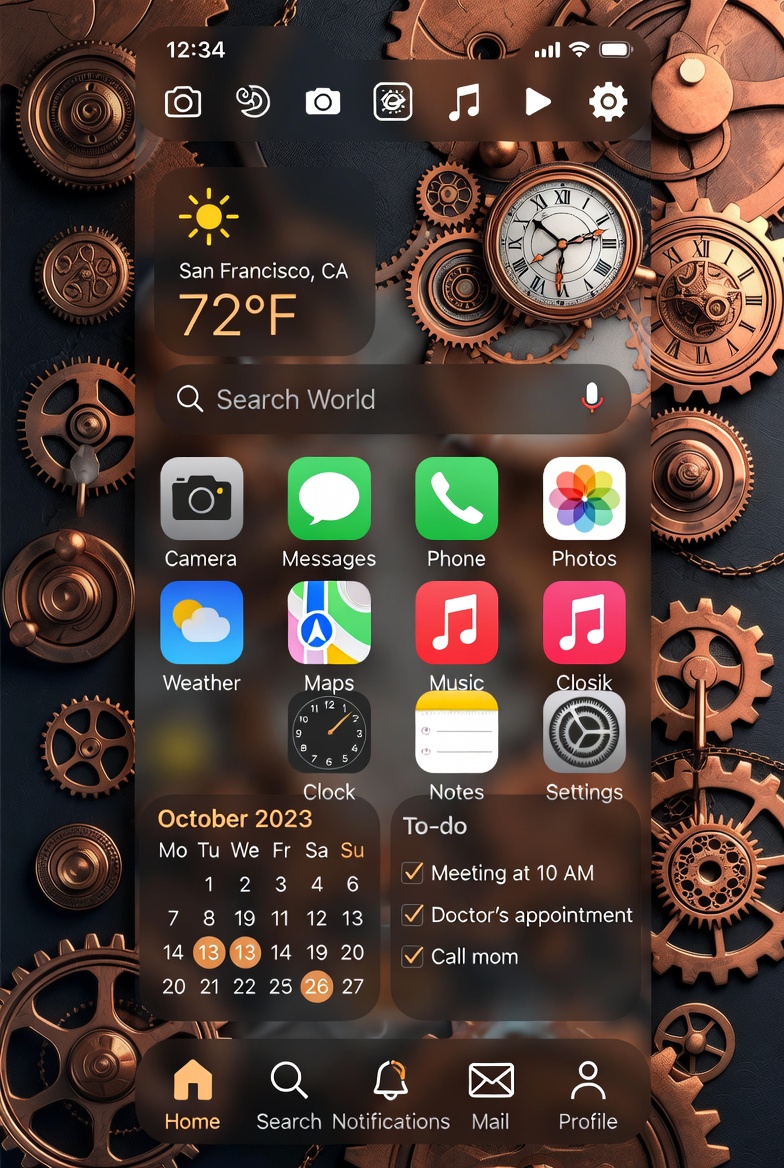The image size is (784, 1168).
Task: Open the San Francisco weather widget
Action: [264, 262]
